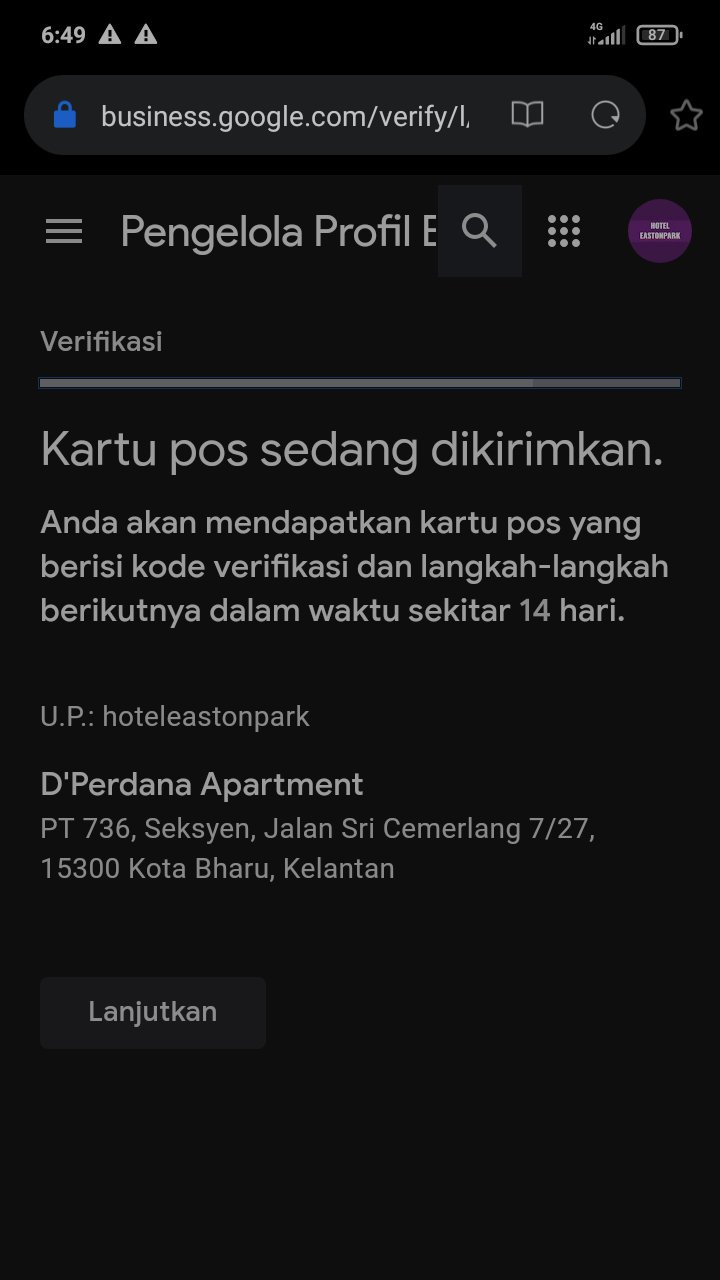Open the Google apps grid

click(564, 231)
